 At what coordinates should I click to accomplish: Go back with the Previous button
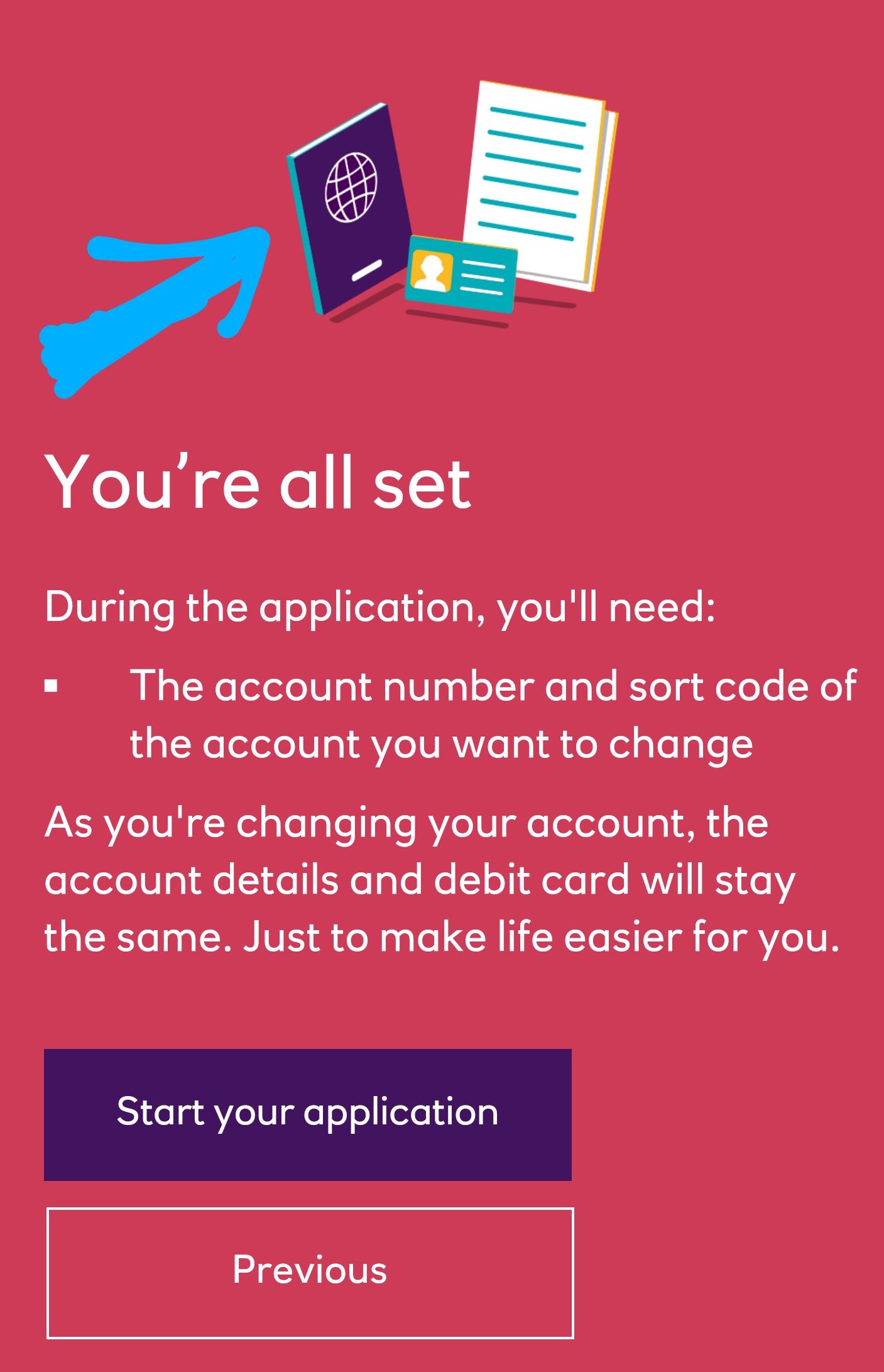310,1272
